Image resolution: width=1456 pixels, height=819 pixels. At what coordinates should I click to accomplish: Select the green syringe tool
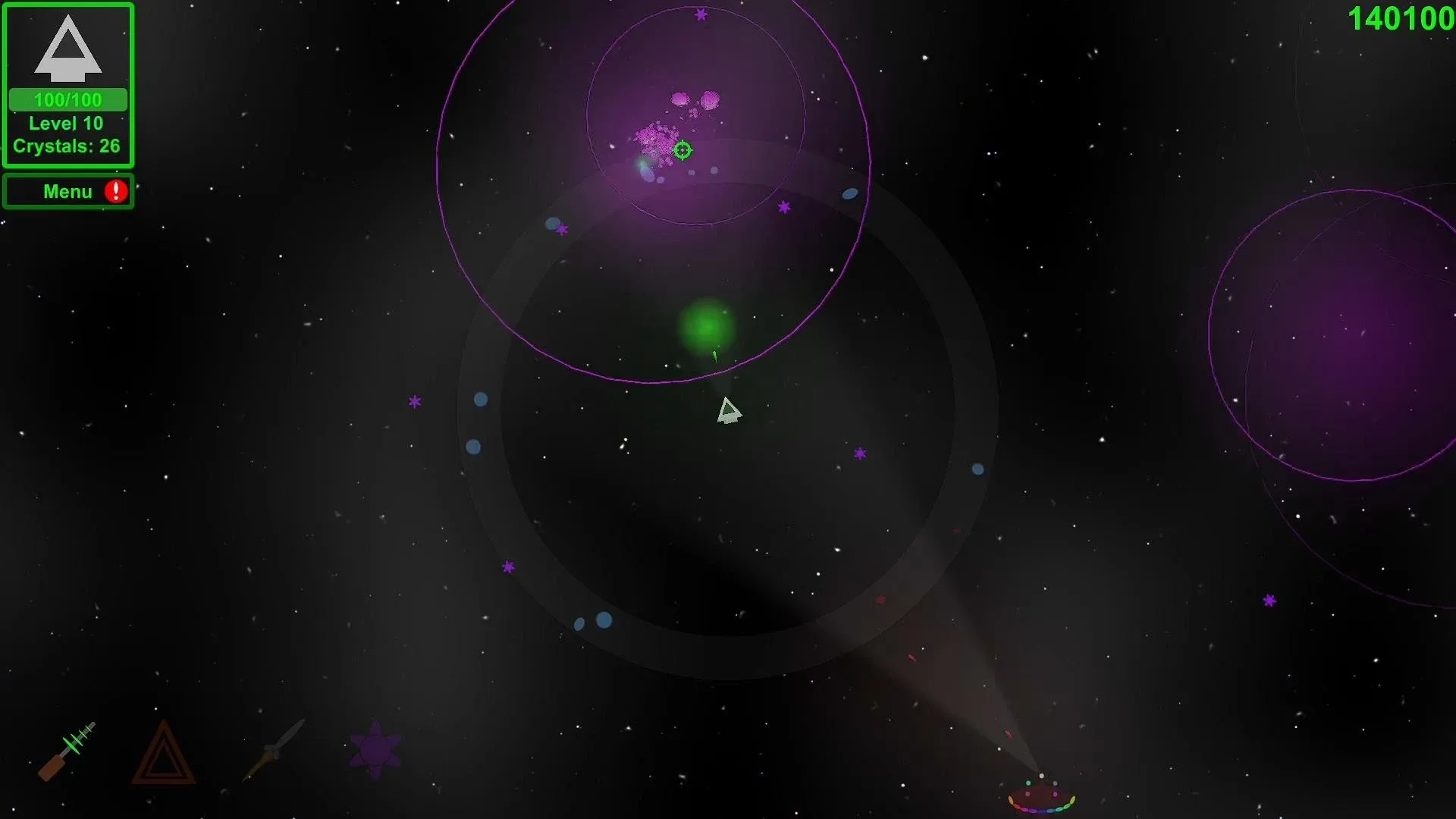tap(67, 751)
